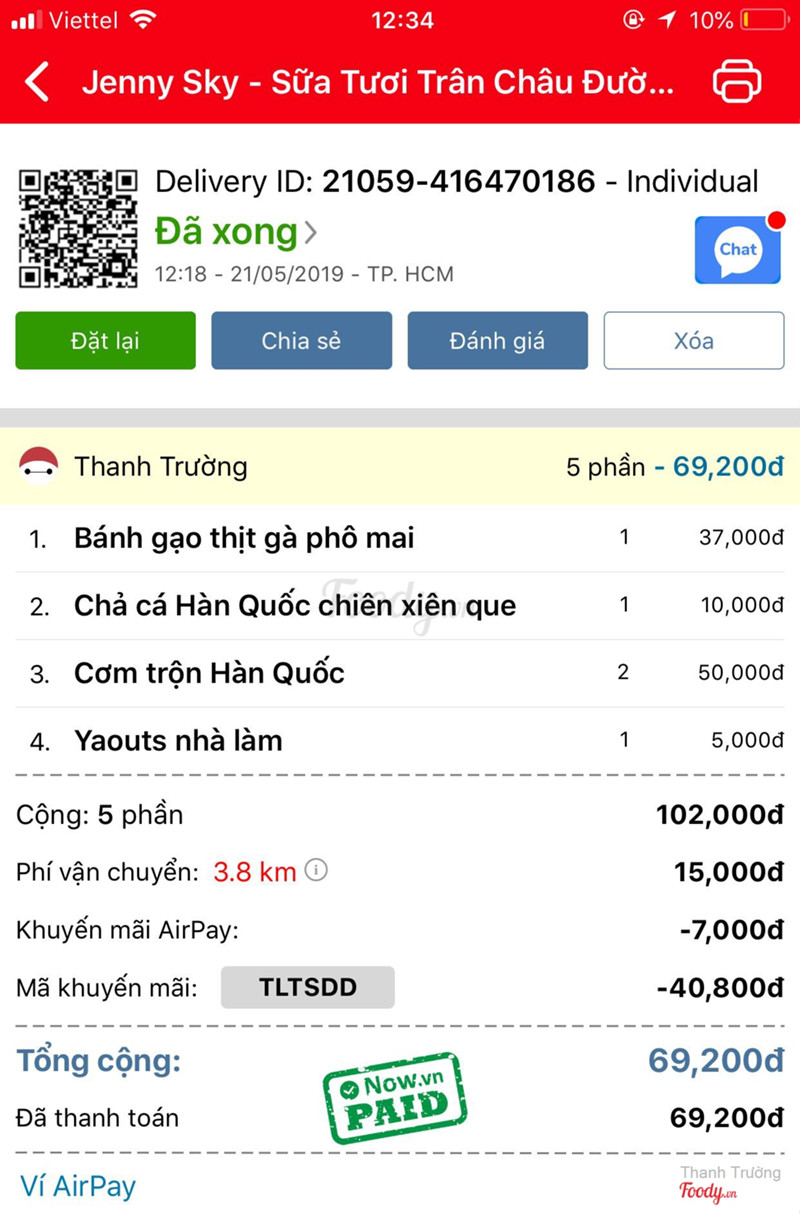Viewport: 800px width, 1214px height.
Task: Share the order via Chia sẻ
Action: coord(301,341)
